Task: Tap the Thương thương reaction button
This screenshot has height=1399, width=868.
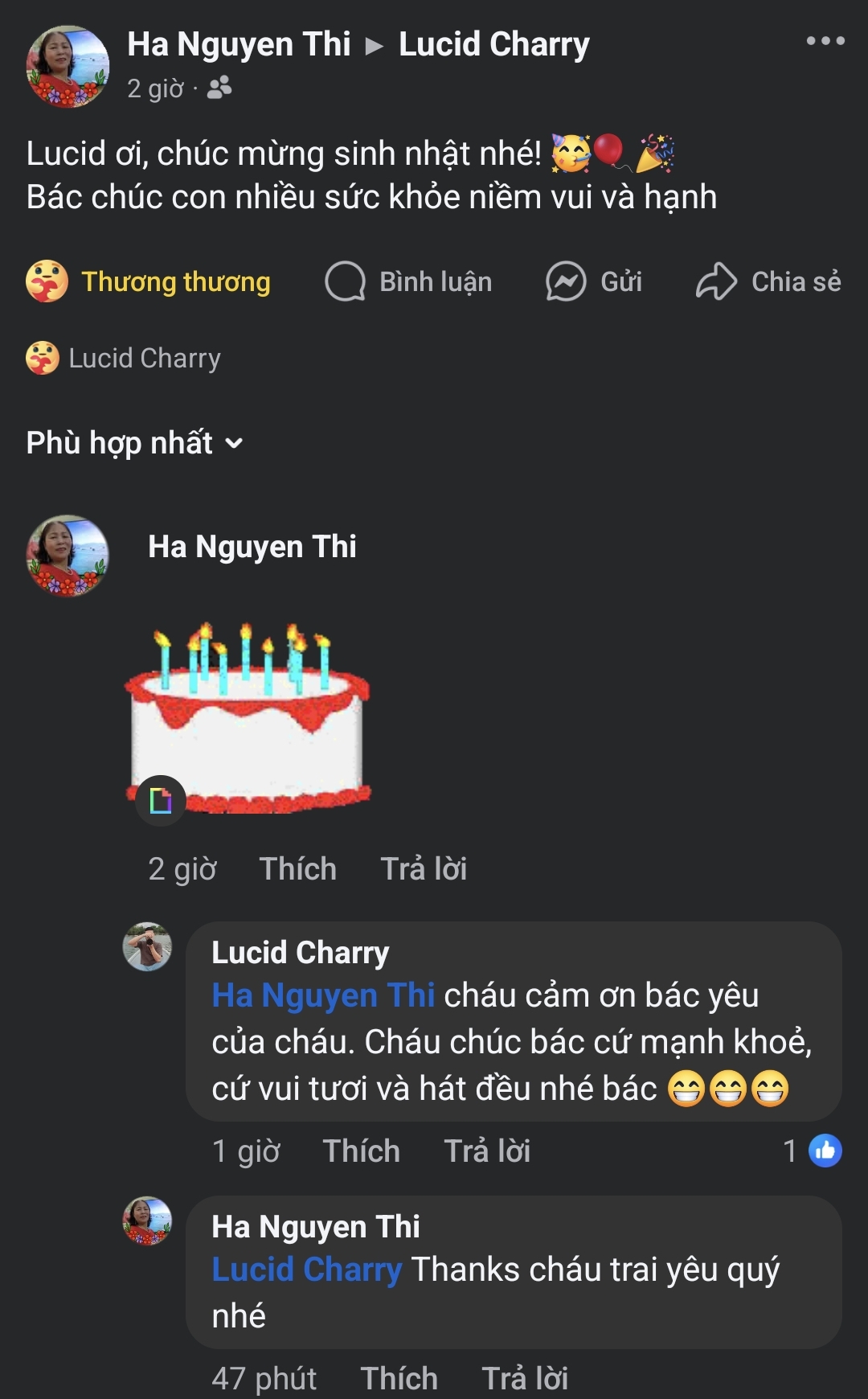Action: [x=149, y=282]
